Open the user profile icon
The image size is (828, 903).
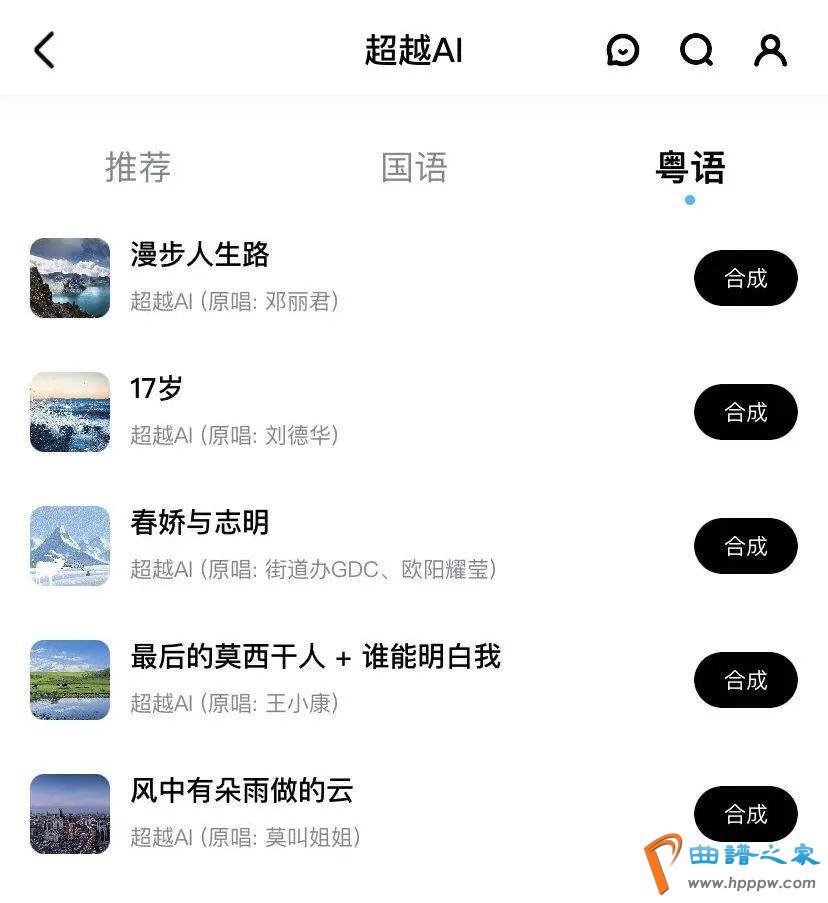(770, 50)
